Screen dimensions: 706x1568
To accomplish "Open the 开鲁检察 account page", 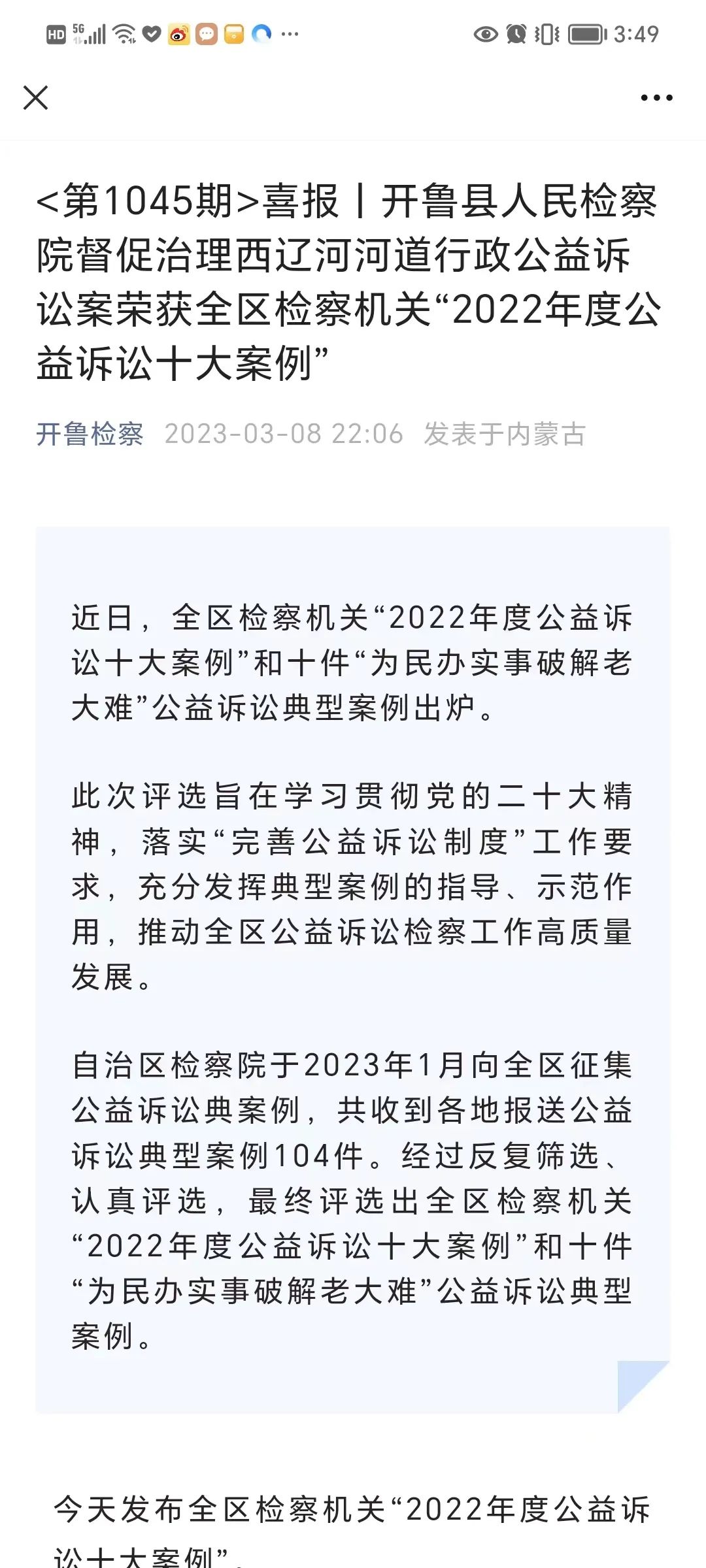I will click(x=90, y=434).
